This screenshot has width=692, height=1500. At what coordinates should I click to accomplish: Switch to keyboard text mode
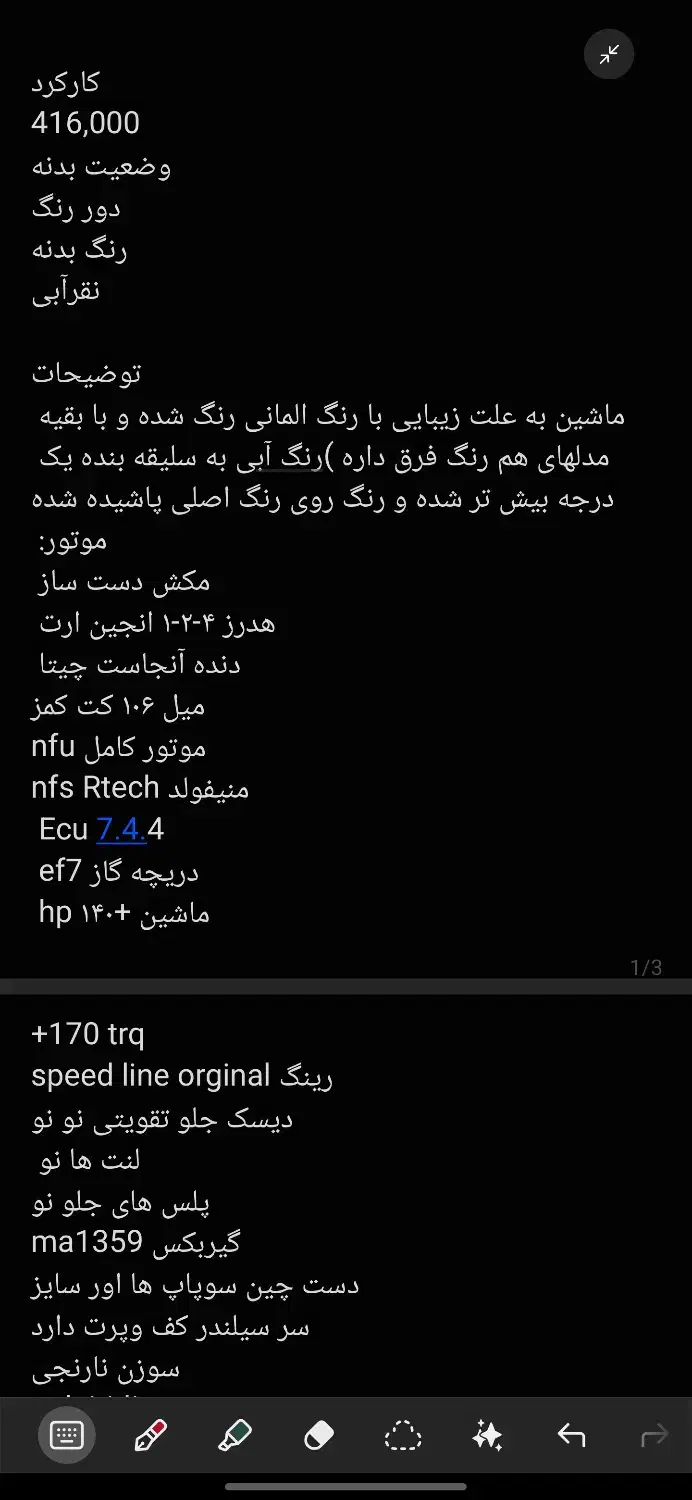tap(66, 1436)
